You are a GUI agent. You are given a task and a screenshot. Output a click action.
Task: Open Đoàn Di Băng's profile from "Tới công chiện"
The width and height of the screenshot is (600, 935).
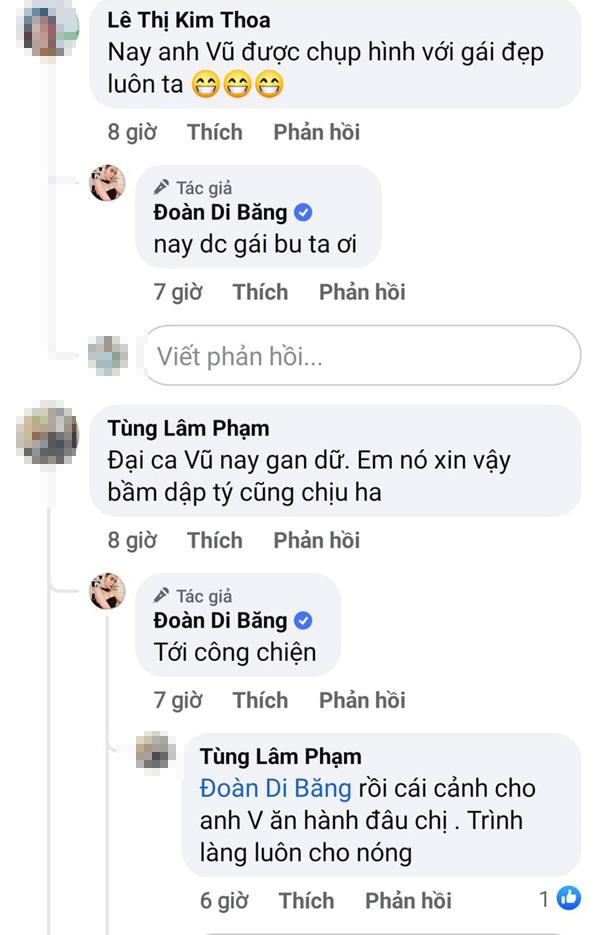[220, 620]
